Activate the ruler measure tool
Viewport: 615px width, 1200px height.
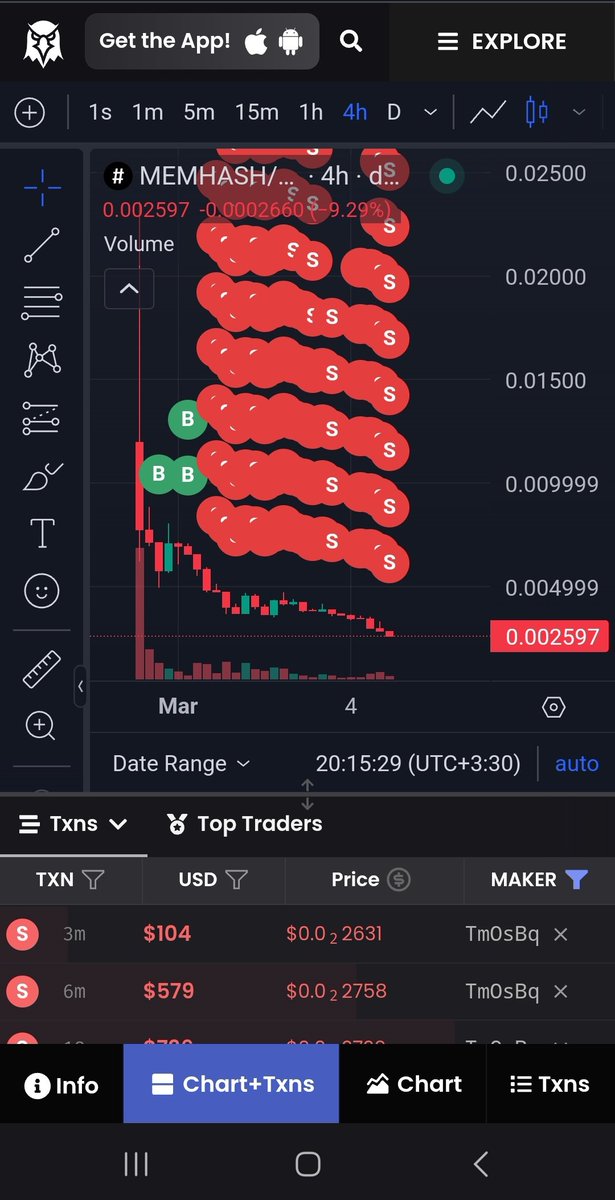pyautogui.click(x=42, y=669)
